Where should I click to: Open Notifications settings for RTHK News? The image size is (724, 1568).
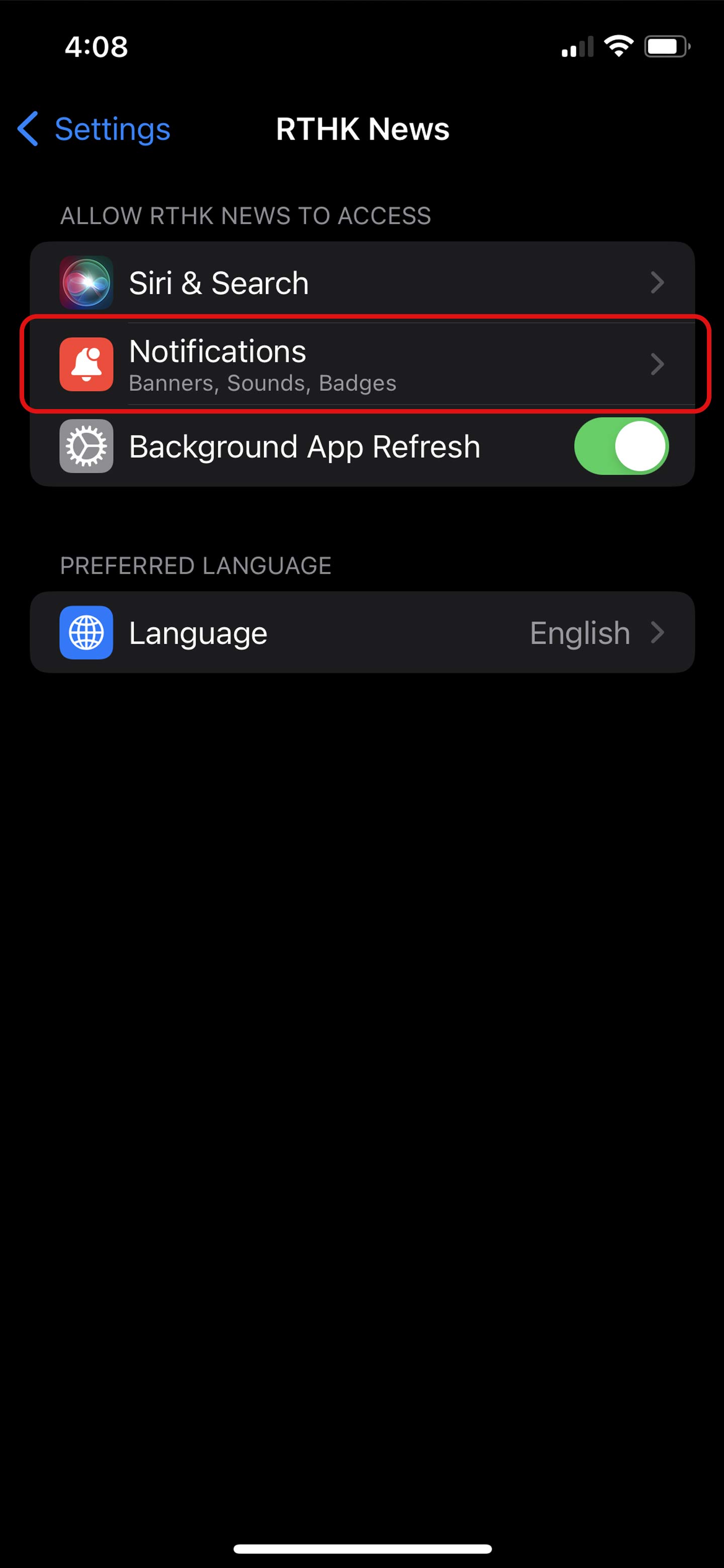pos(361,364)
